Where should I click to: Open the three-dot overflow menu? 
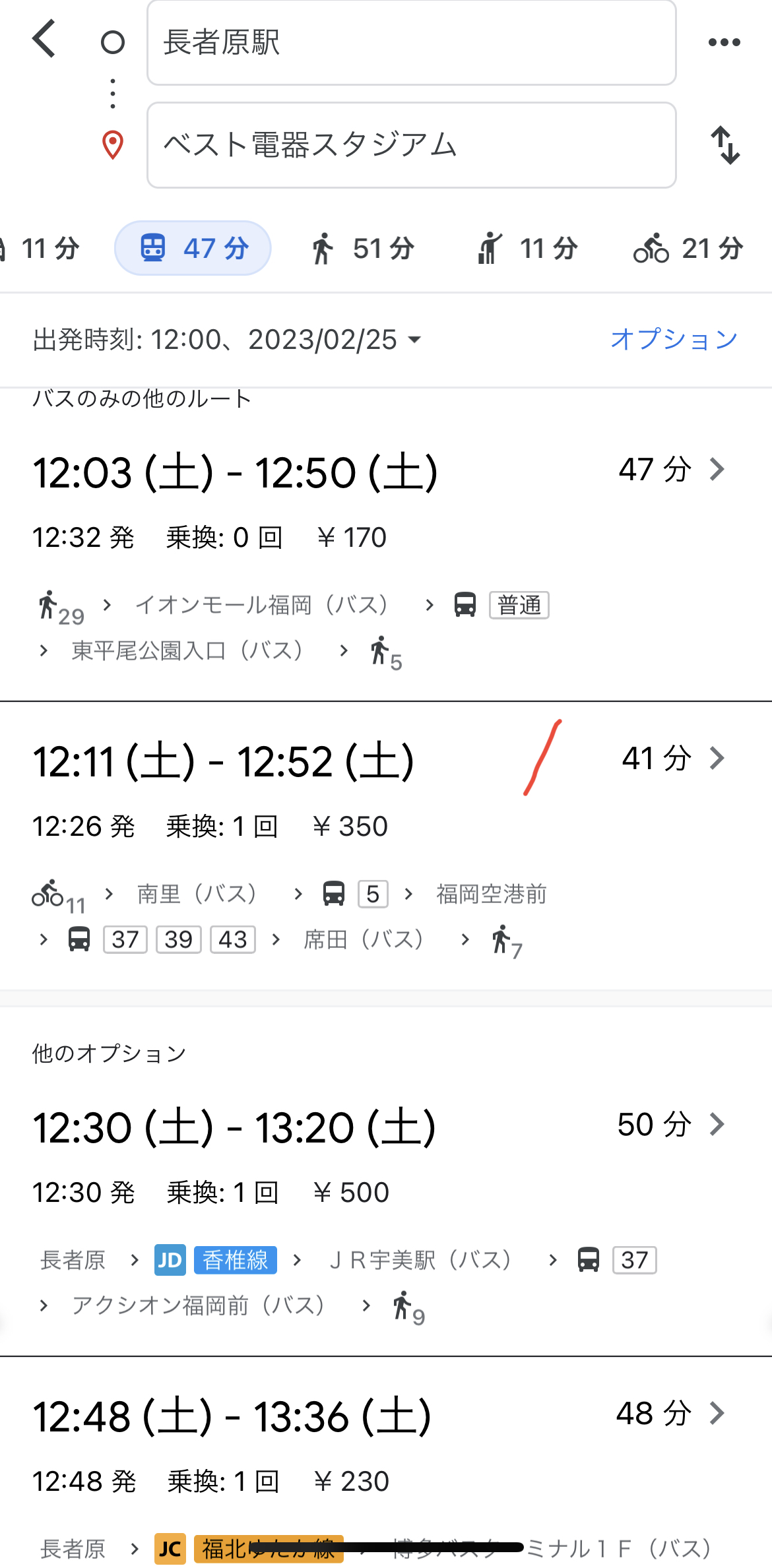[x=724, y=42]
